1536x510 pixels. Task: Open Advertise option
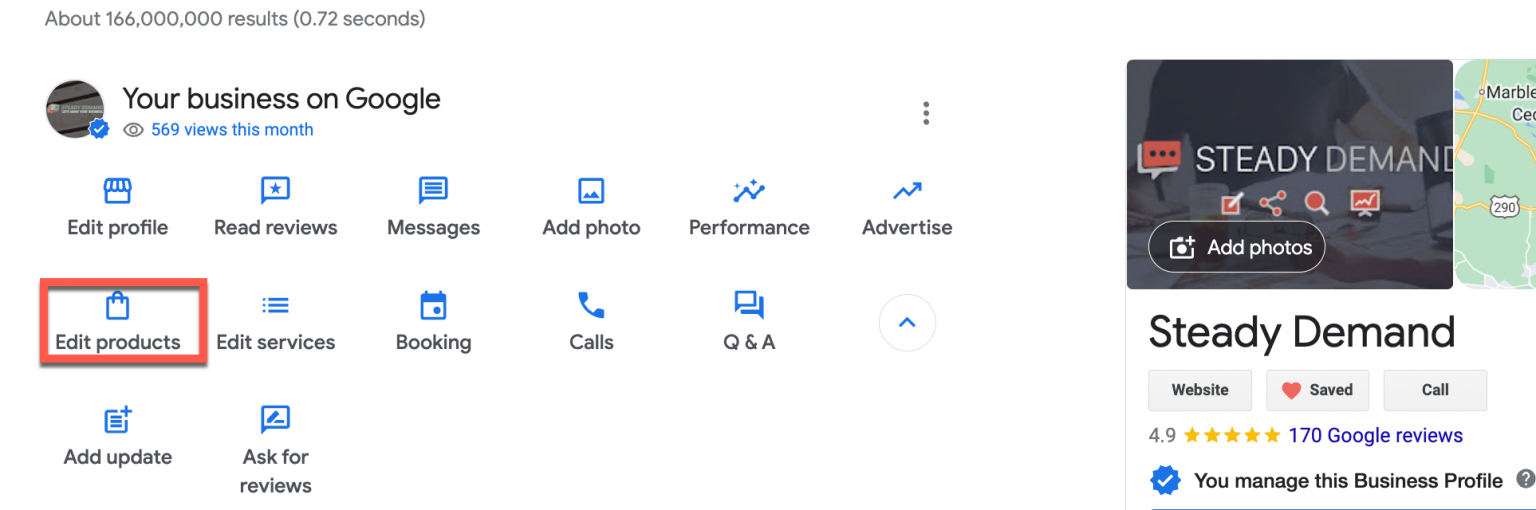[907, 207]
